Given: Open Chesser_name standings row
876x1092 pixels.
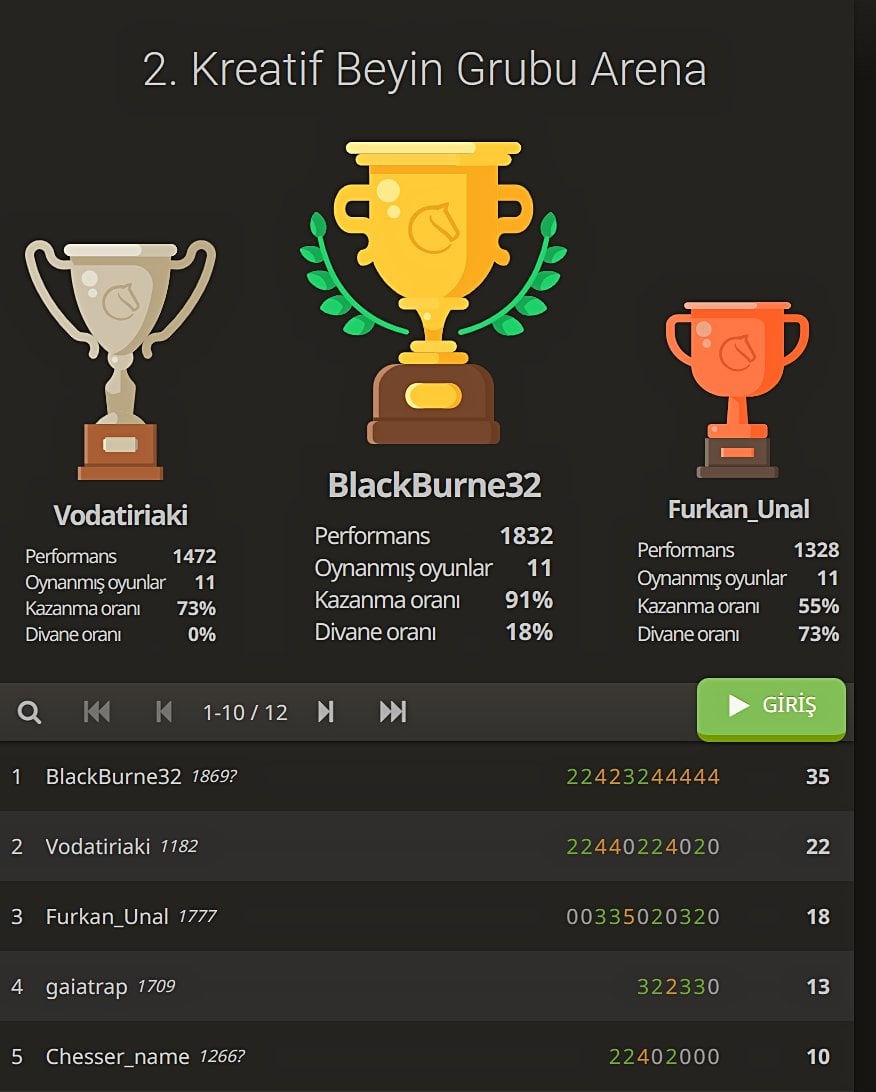Looking at the screenshot, I should point(116,1057).
